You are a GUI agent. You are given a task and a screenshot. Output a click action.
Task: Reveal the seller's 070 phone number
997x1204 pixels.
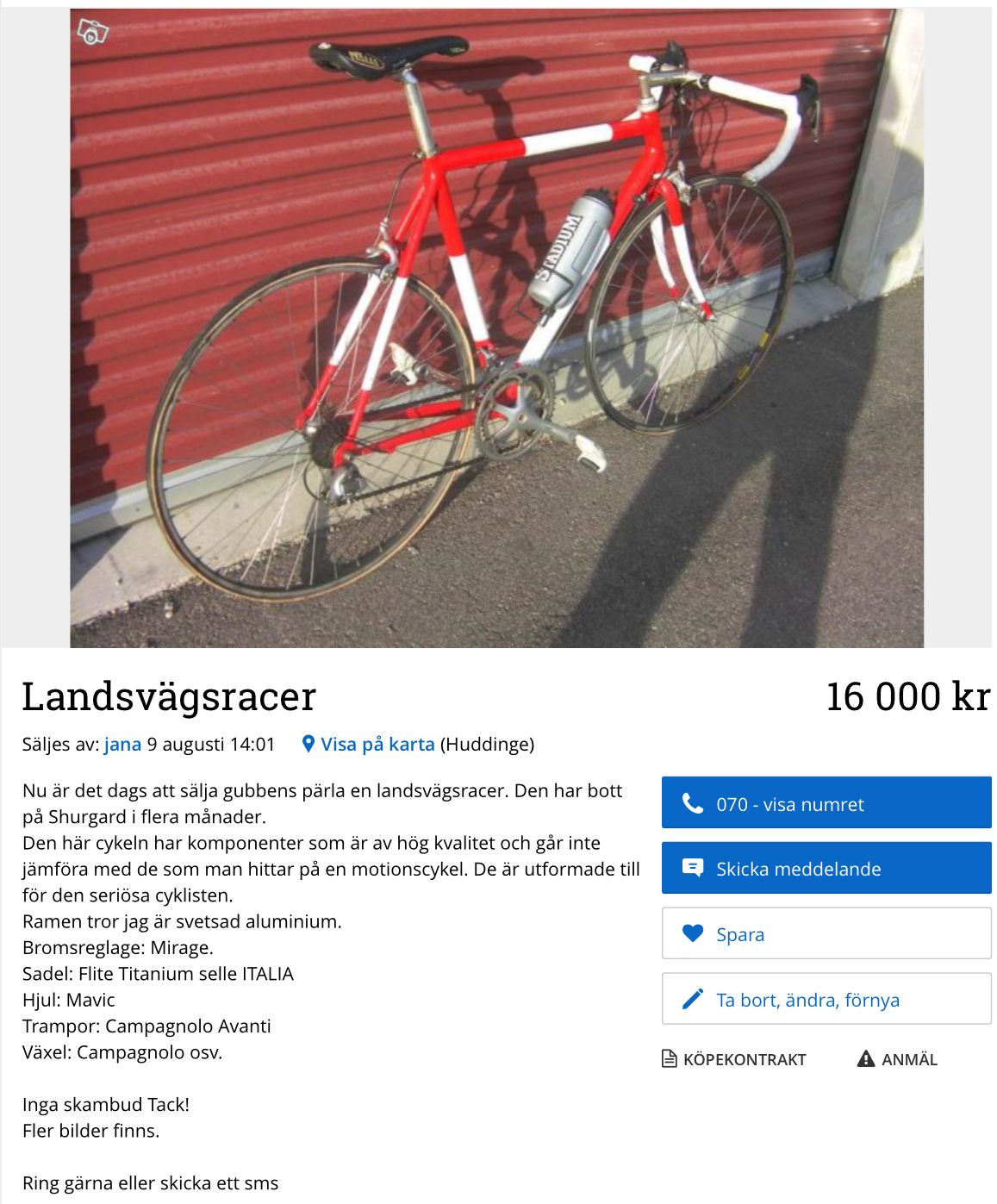tap(826, 803)
